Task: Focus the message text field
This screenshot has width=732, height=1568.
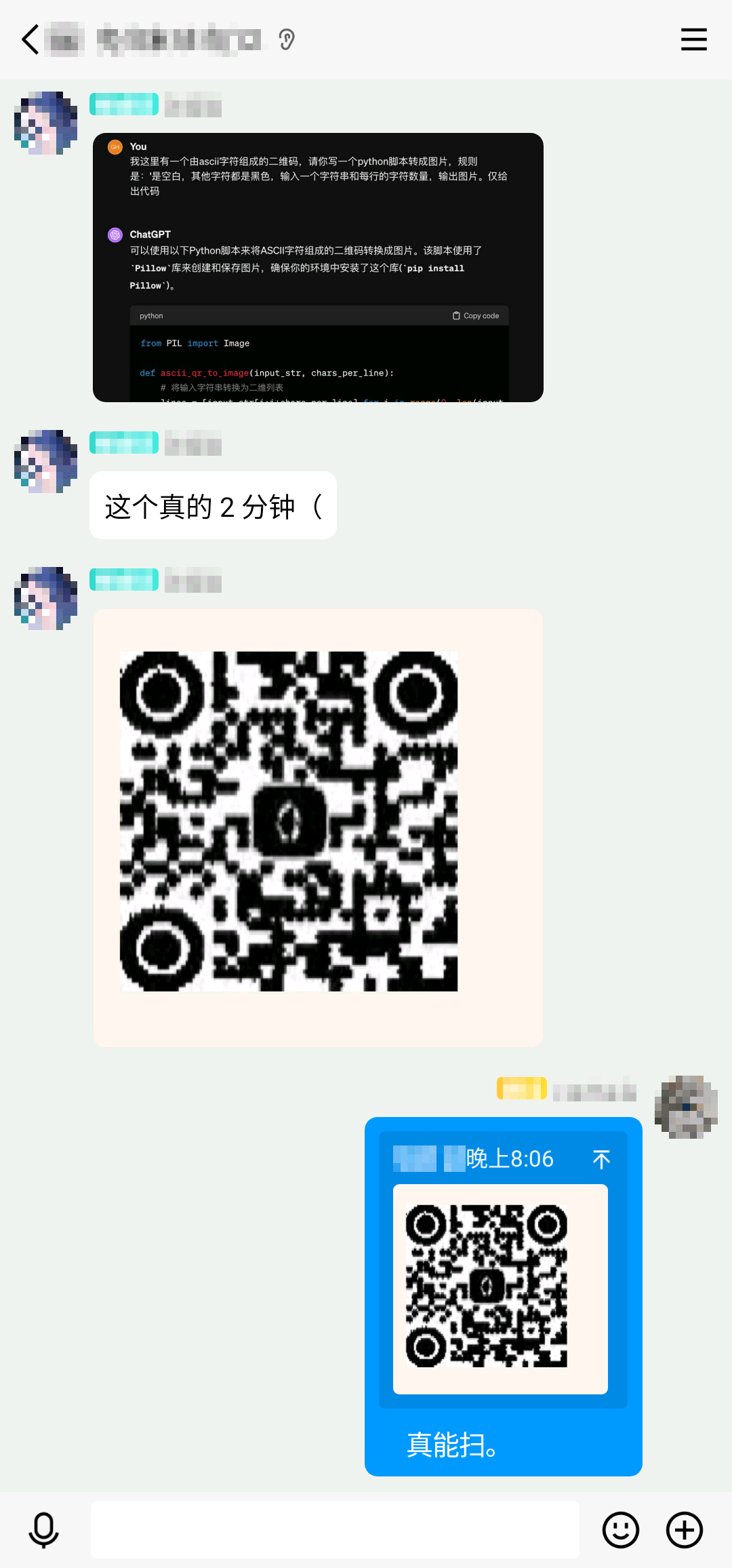Action: point(335,1530)
